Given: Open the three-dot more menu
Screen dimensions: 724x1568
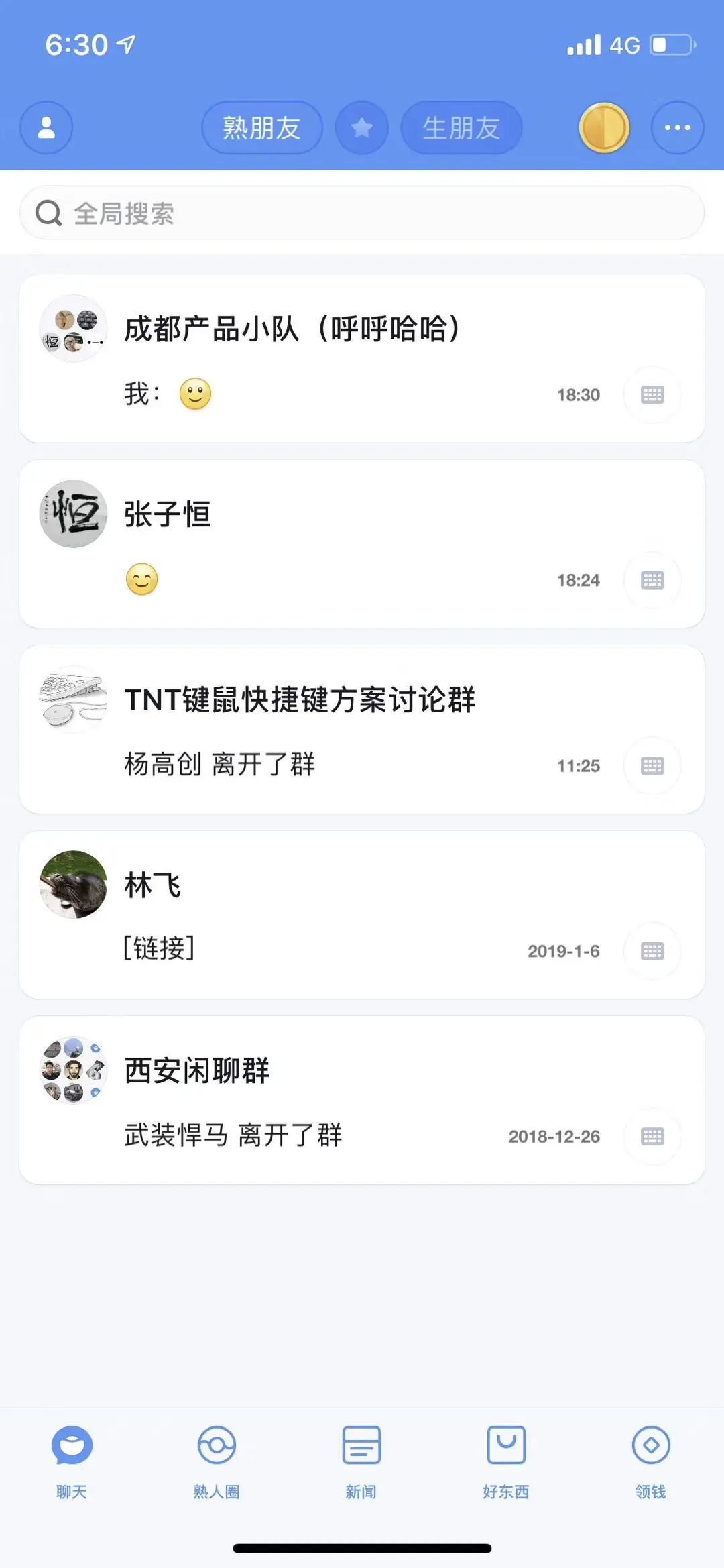Looking at the screenshot, I should (677, 127).
